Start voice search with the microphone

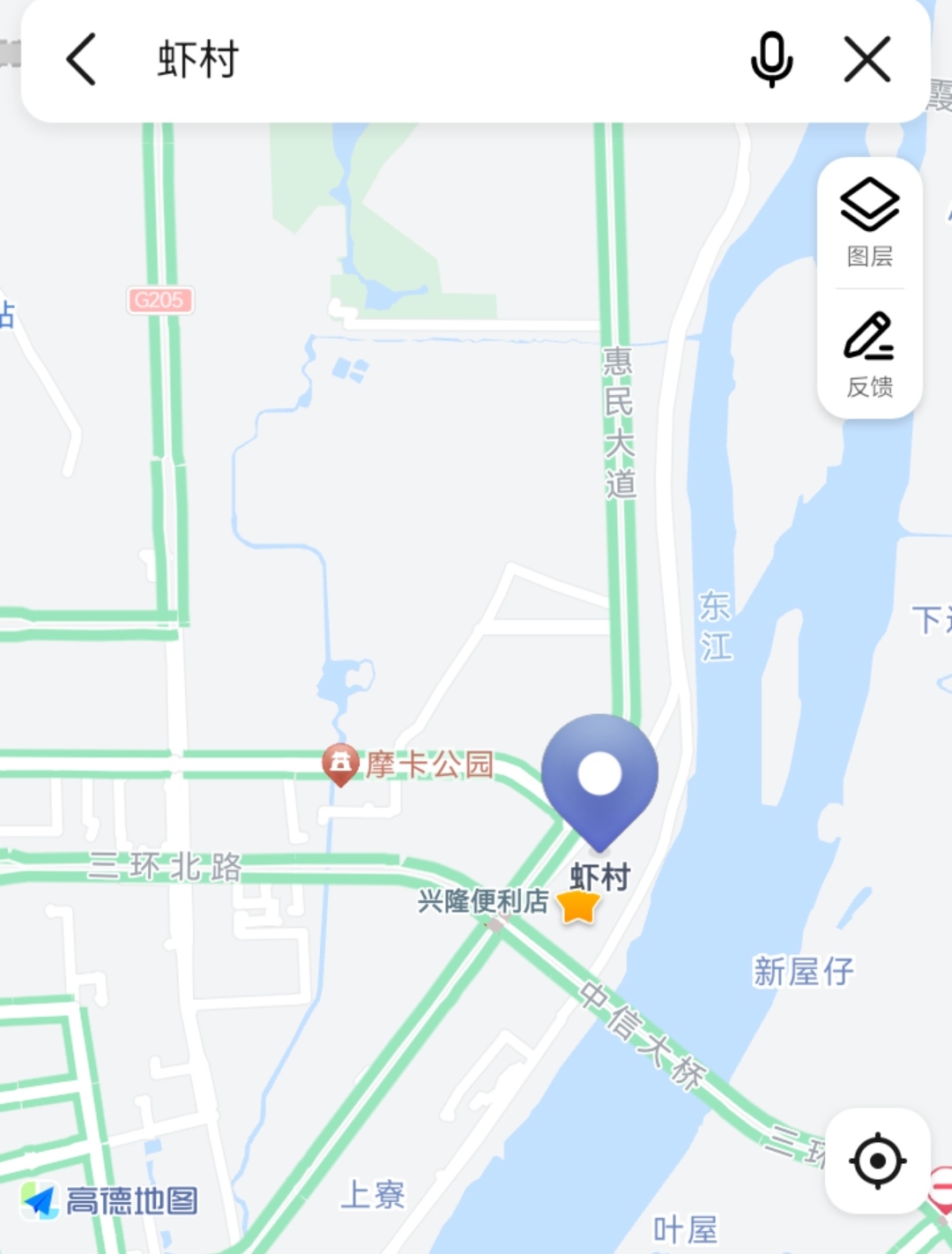tap(771, 60)
